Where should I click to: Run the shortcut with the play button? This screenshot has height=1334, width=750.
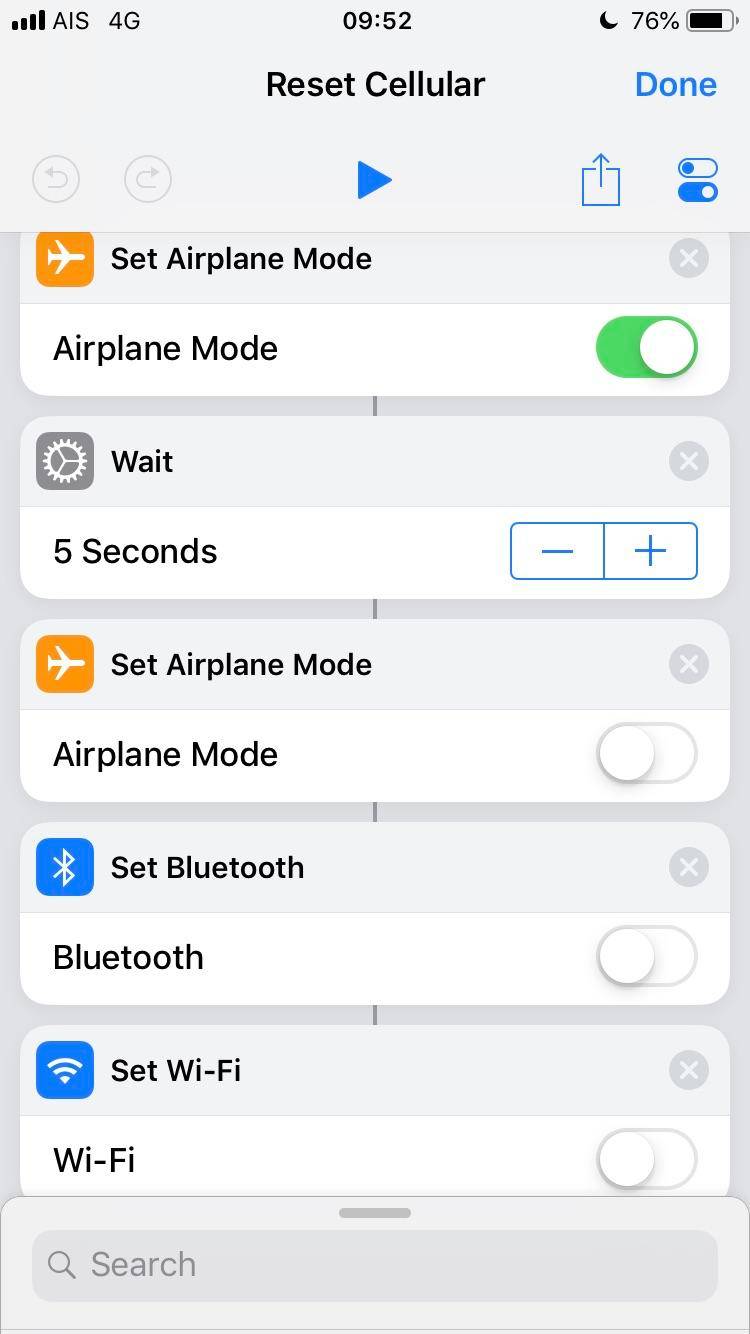point(374,180)
